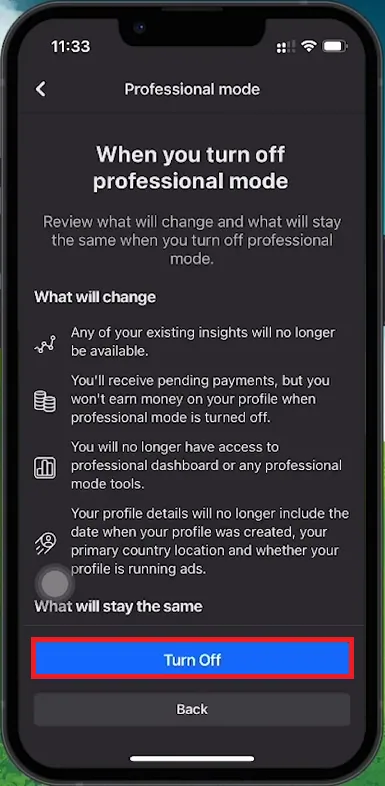
Task: Select the gray Back button
Action: pyautogui.click(x=192, y=709)
